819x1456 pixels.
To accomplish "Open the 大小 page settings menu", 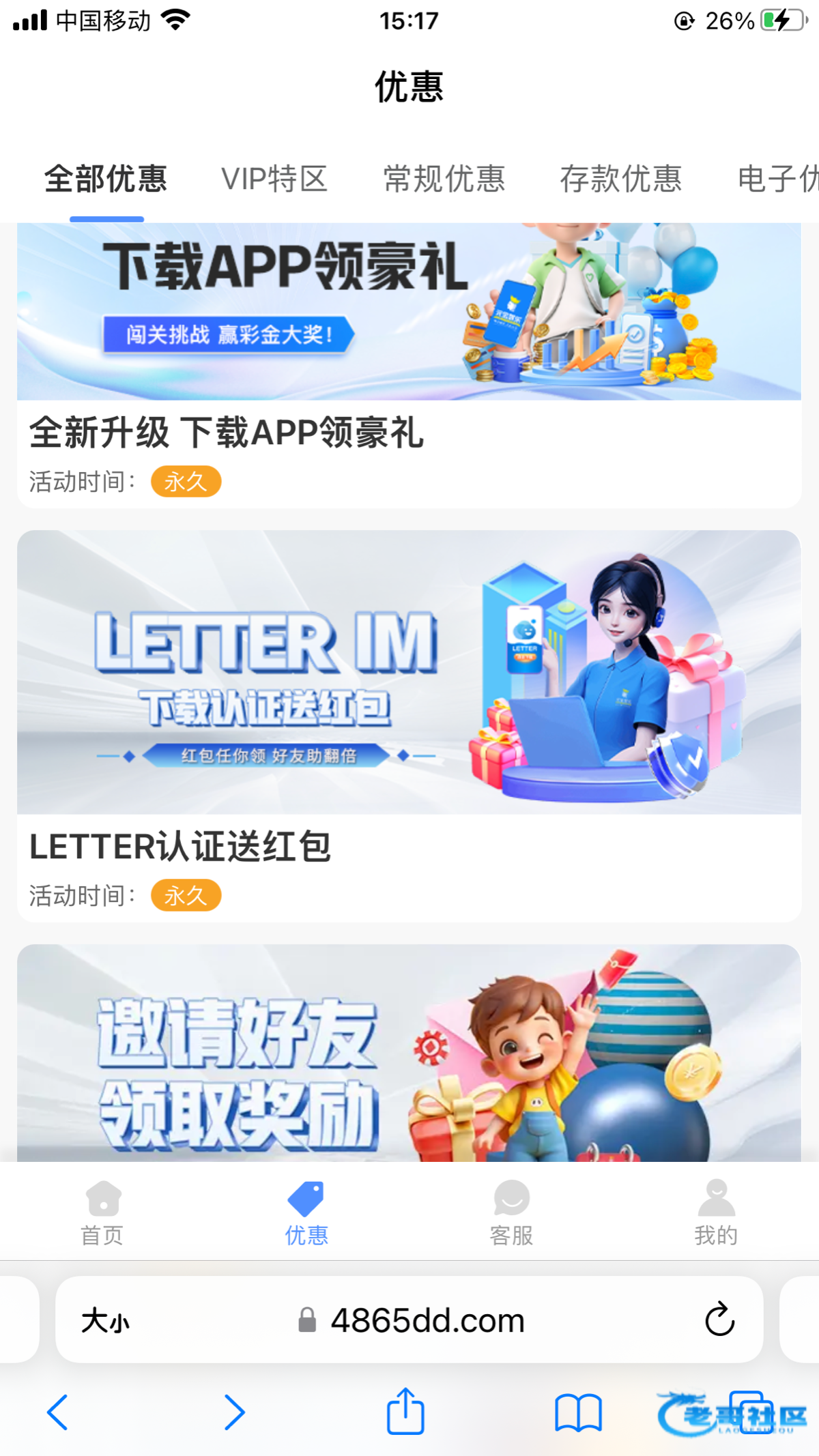I will click(x=105, y=1321).
